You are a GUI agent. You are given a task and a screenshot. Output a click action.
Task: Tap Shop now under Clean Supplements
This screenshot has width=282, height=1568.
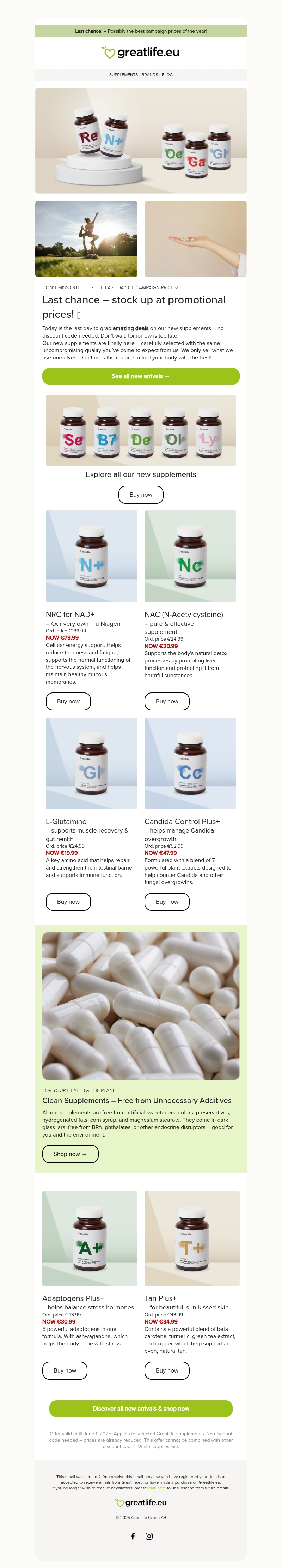(70, 1154)
